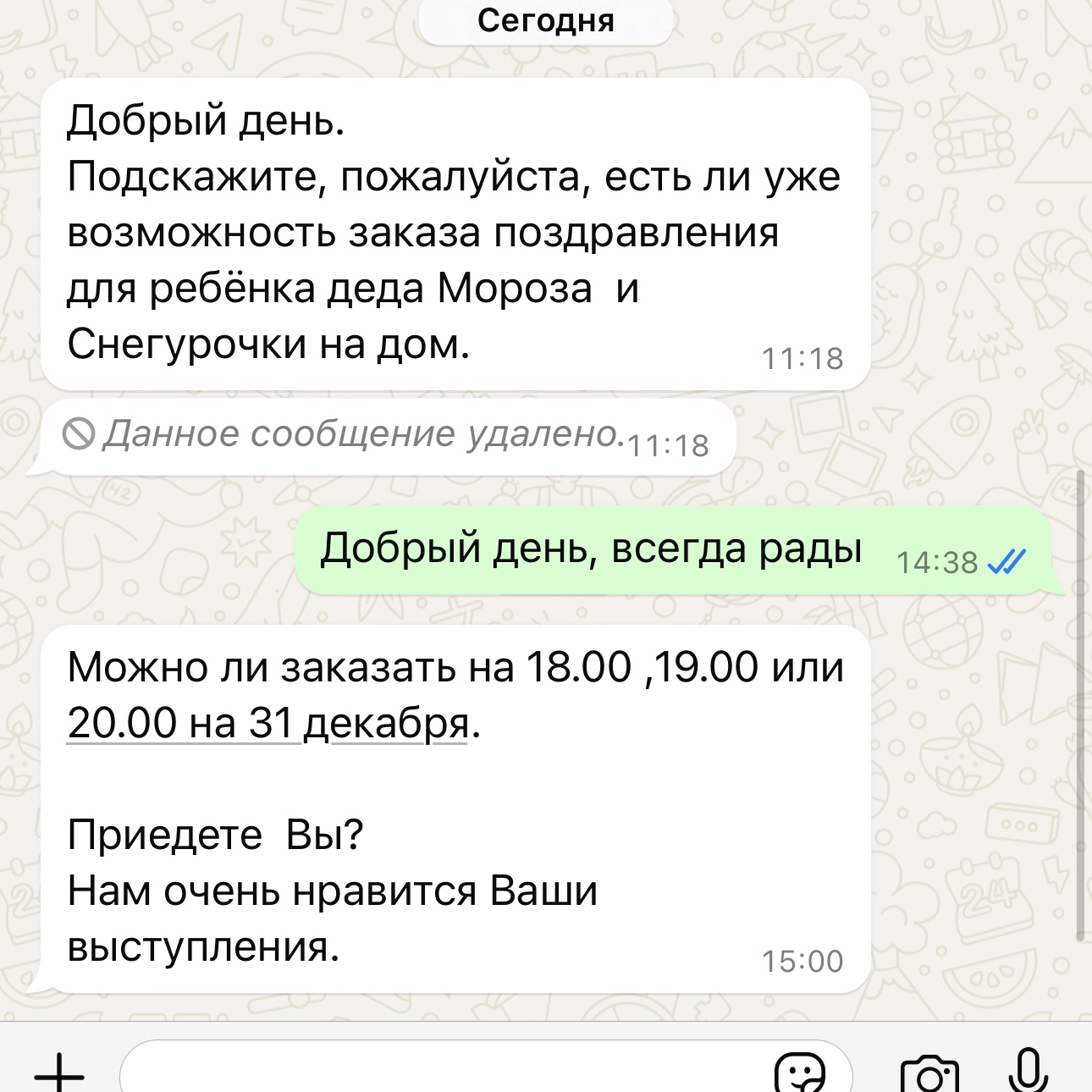Open the camera to take a photo
The width and height of the screenshot is (1092, 1092).
pyautogui.click(x=929, y=1075)
